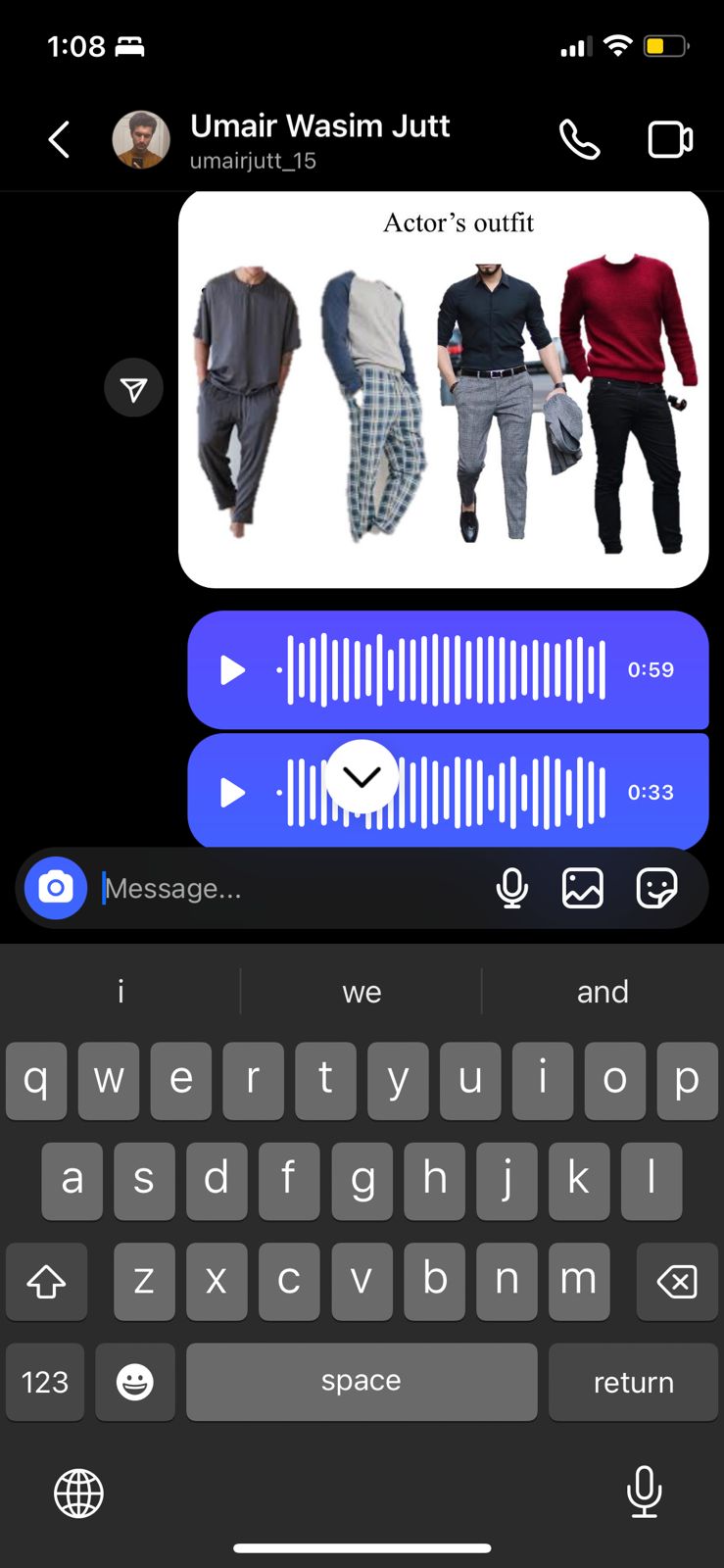724x1568 pixels.
Task: Forward the Actor's outfit image
Action: point(133,388)
